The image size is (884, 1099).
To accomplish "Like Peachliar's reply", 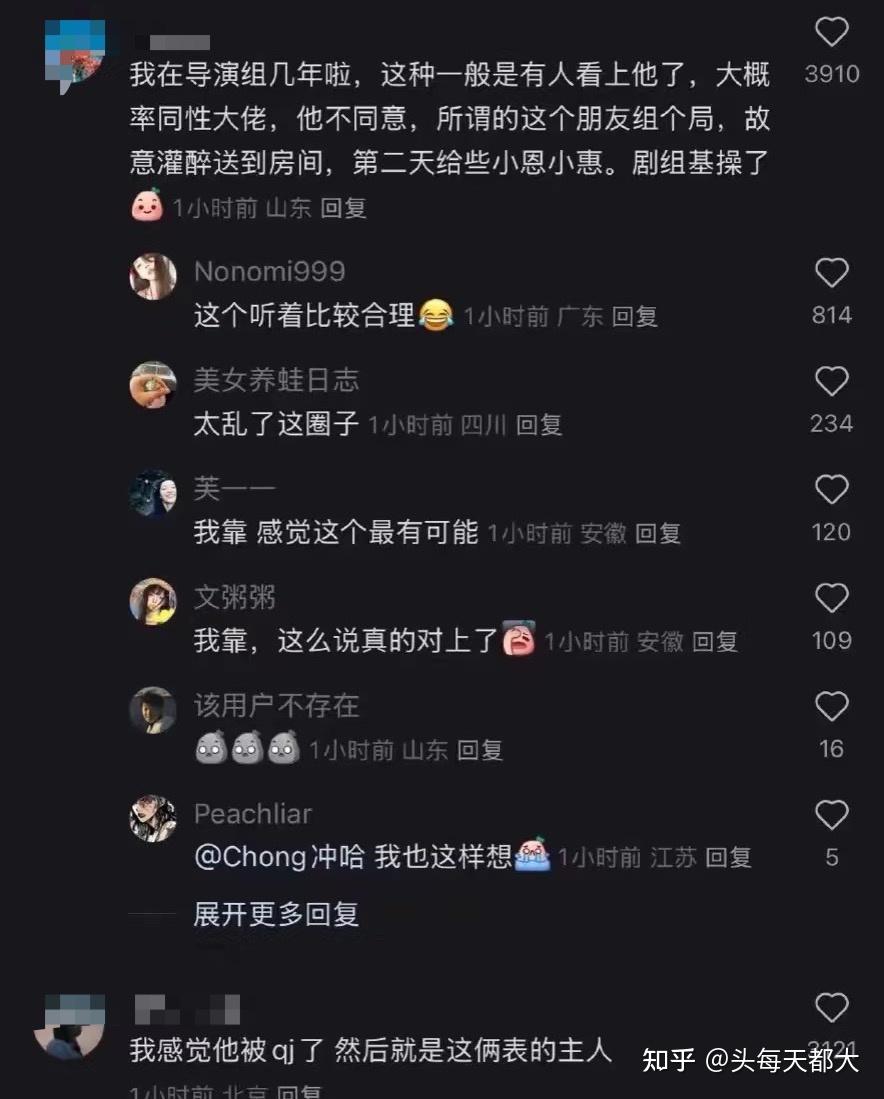I will coord(831,815).
